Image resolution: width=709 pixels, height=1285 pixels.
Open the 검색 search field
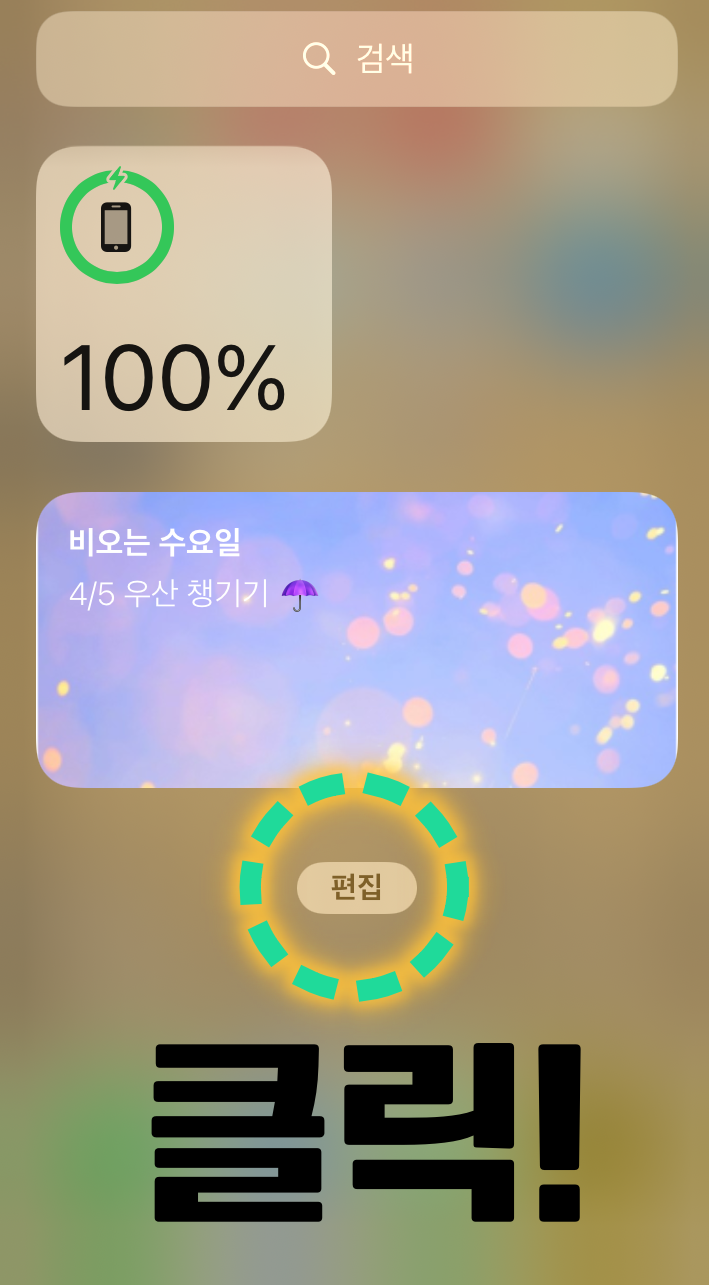coord(357,59)
